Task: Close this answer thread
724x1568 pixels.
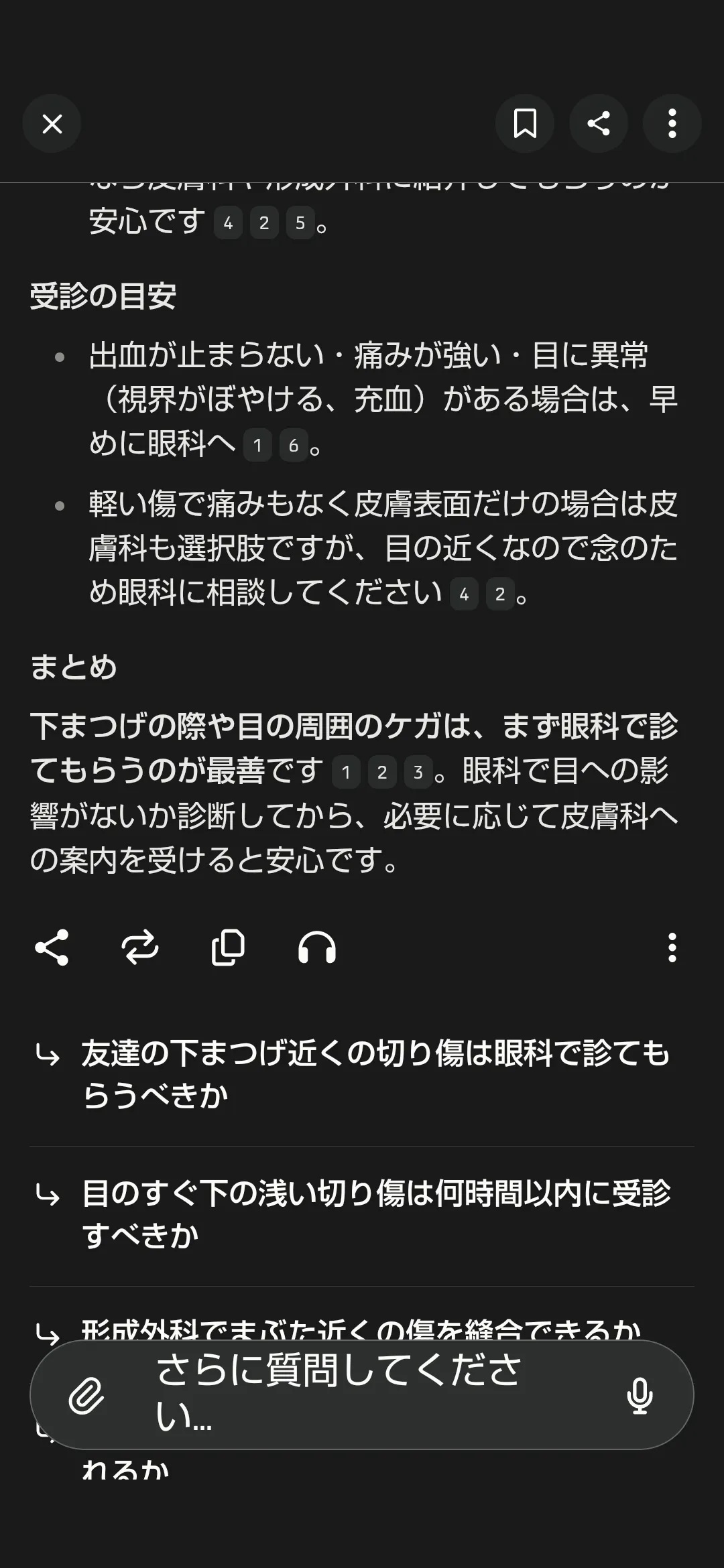Action: [x=52, y=124]
